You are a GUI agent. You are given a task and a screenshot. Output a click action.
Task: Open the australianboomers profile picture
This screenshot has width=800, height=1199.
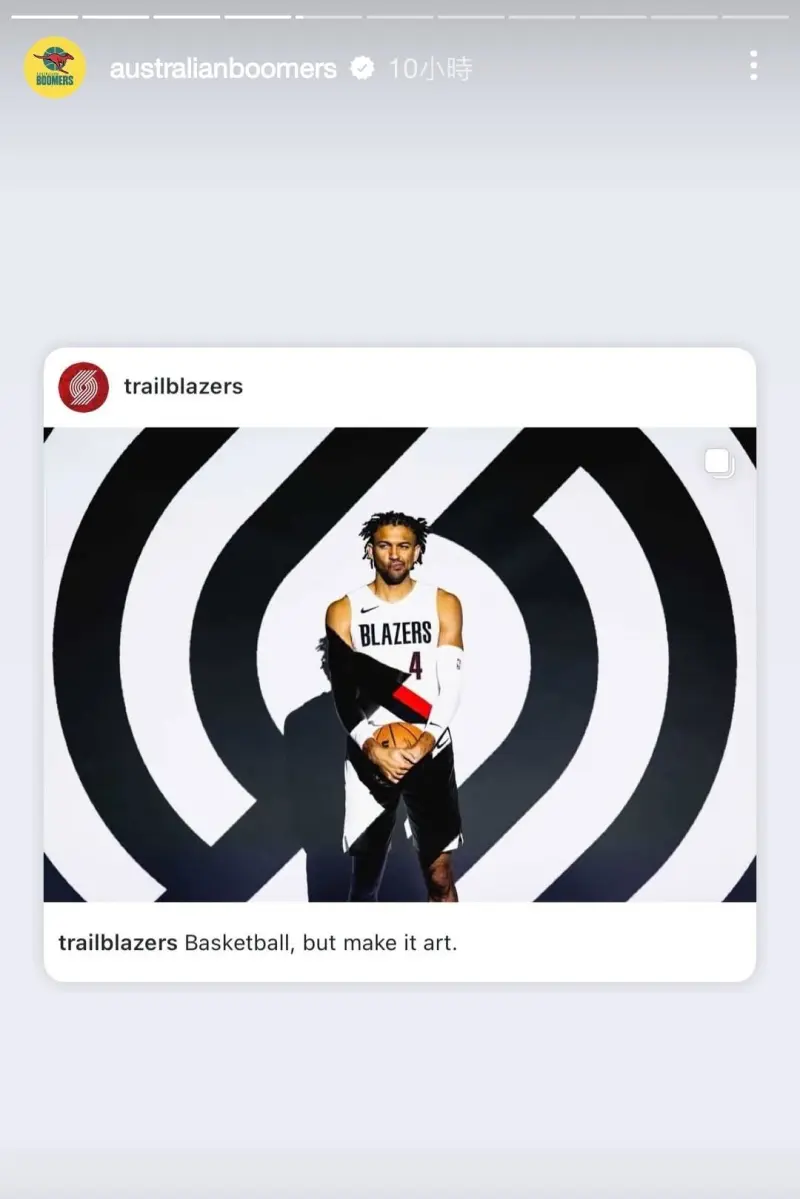pos(54,68)
